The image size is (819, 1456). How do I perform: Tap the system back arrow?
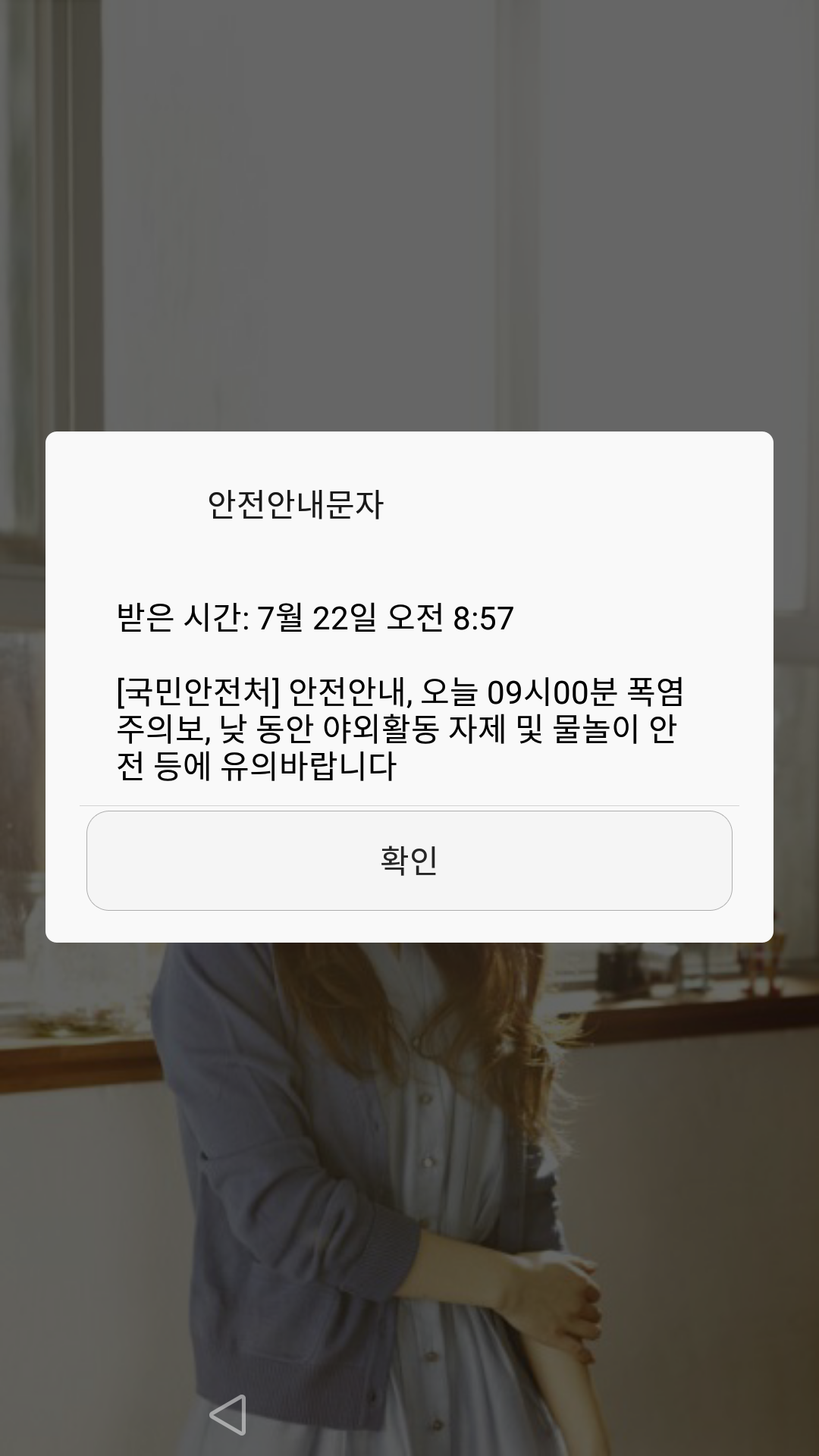[228, 1415]
